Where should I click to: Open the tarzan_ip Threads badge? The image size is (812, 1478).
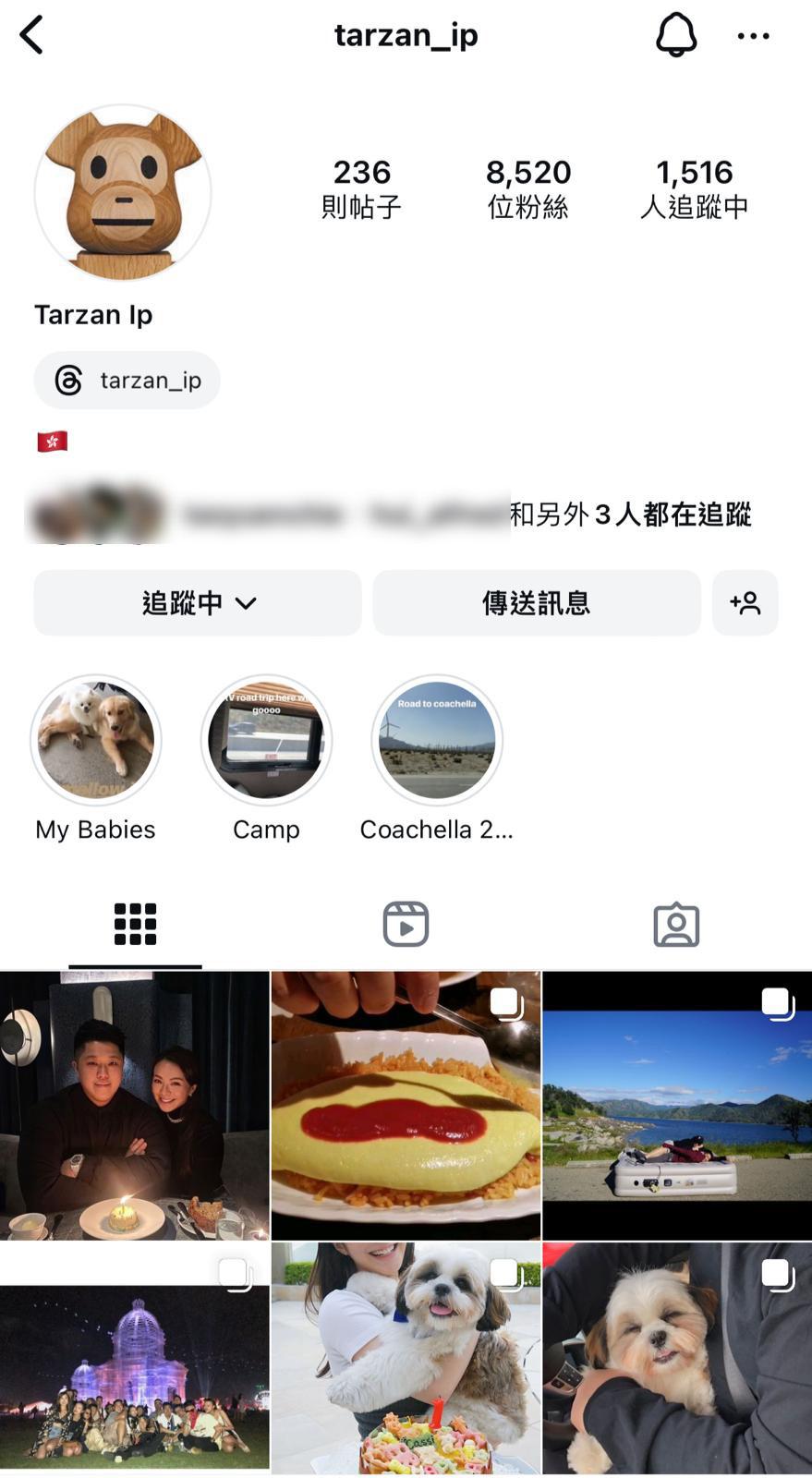coord(127,380)
